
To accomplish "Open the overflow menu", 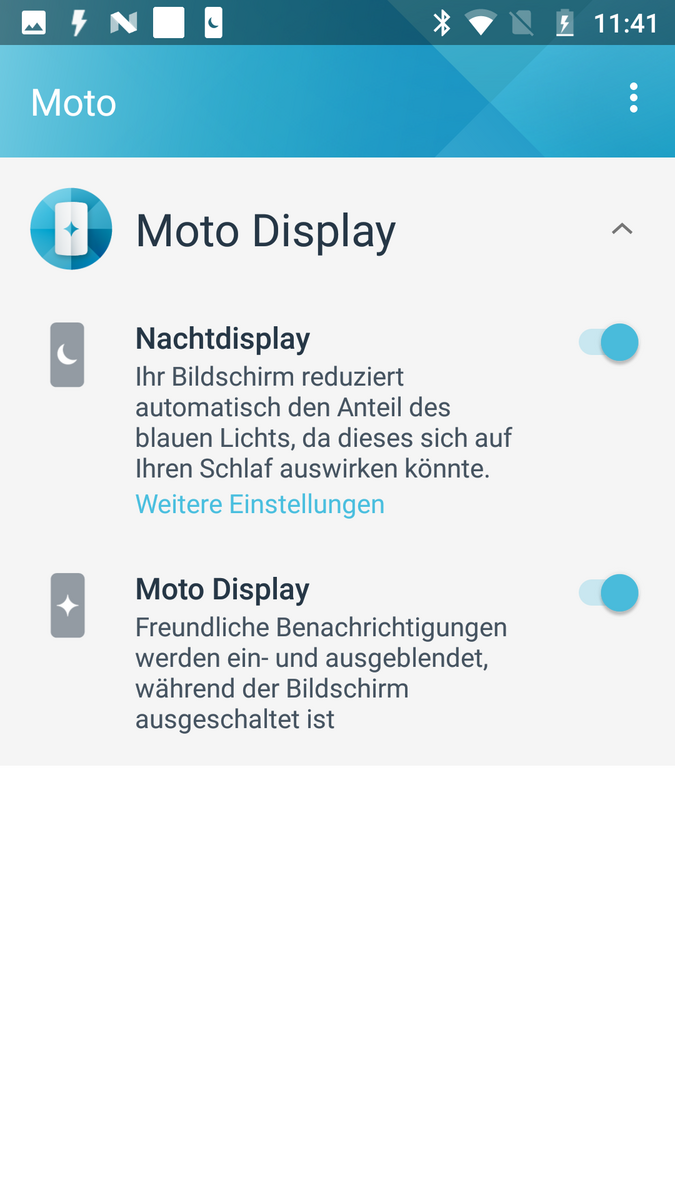I will pos(633,99).
